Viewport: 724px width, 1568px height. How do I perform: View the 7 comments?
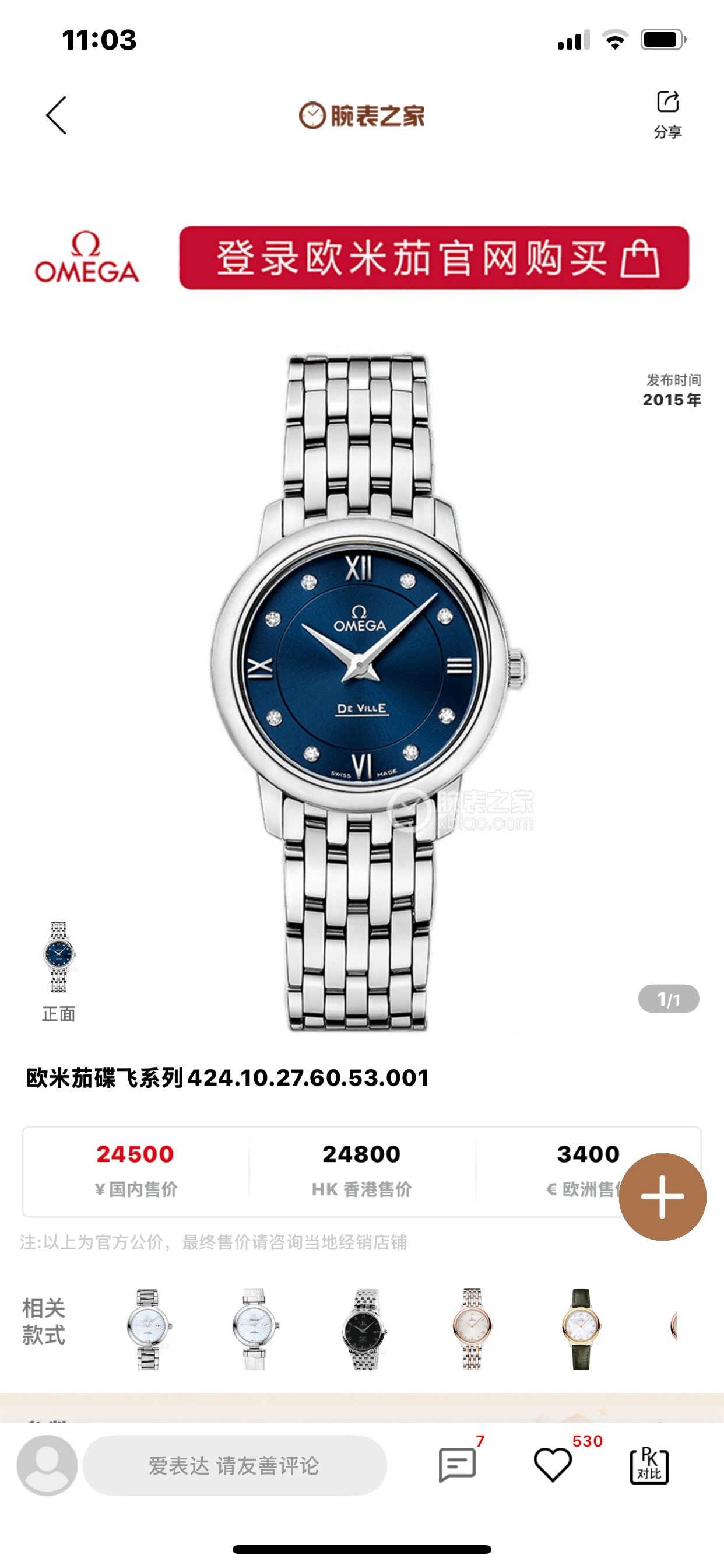click(458, 1465)
